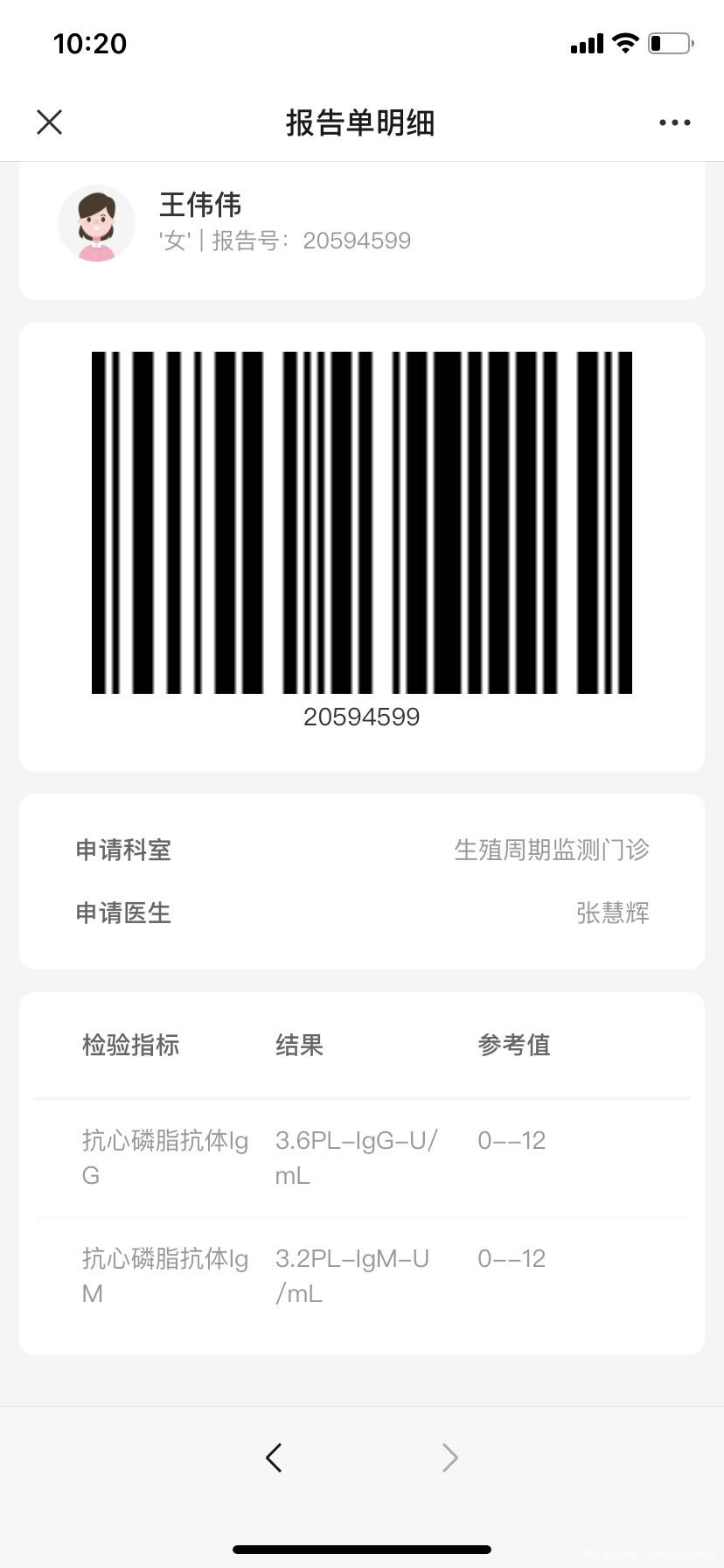Screen dimensions: 724x1568
Task: Go to previous report with left chevron
Action: 274,1457
